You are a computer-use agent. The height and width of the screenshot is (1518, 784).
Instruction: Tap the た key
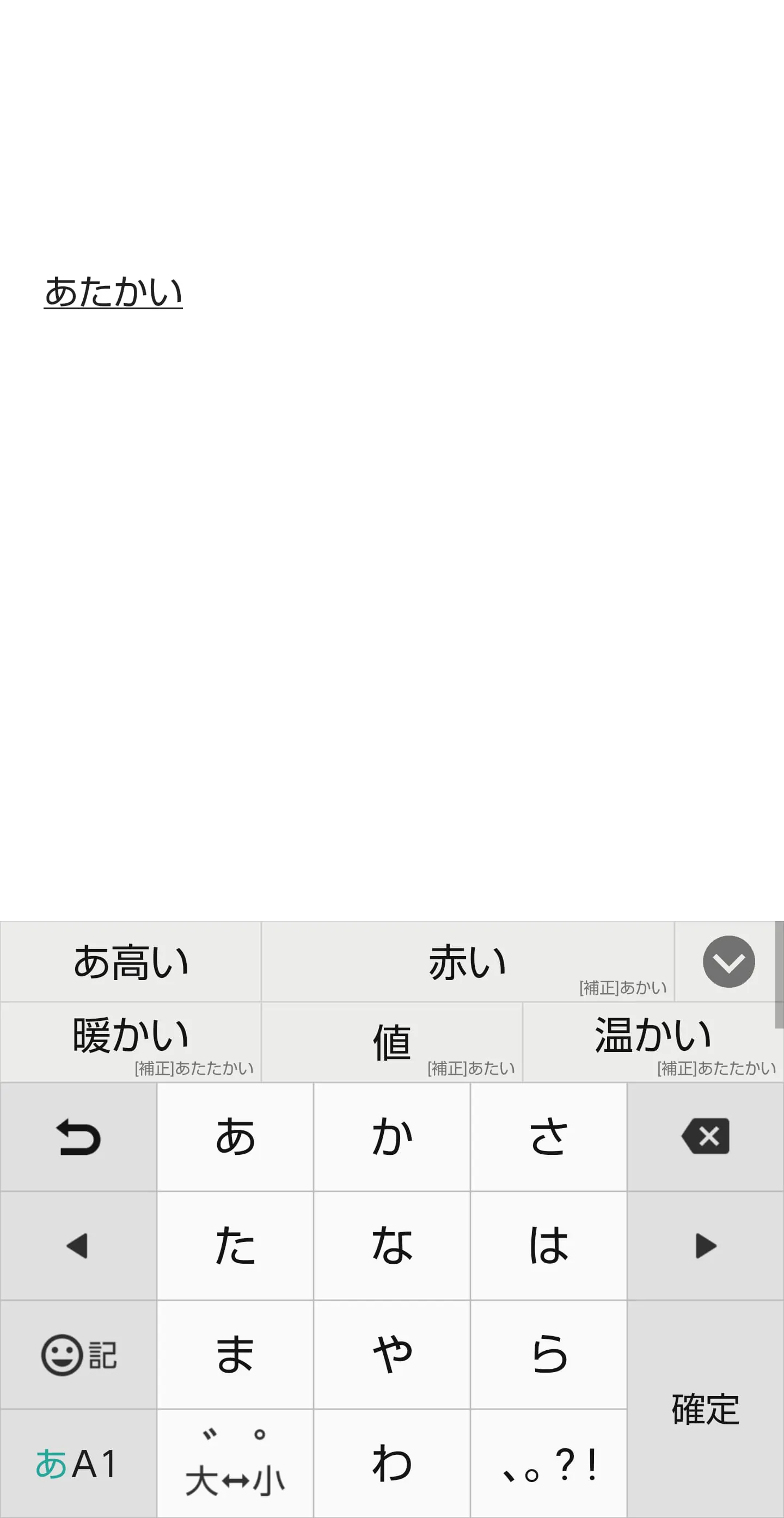(235, 1246)
